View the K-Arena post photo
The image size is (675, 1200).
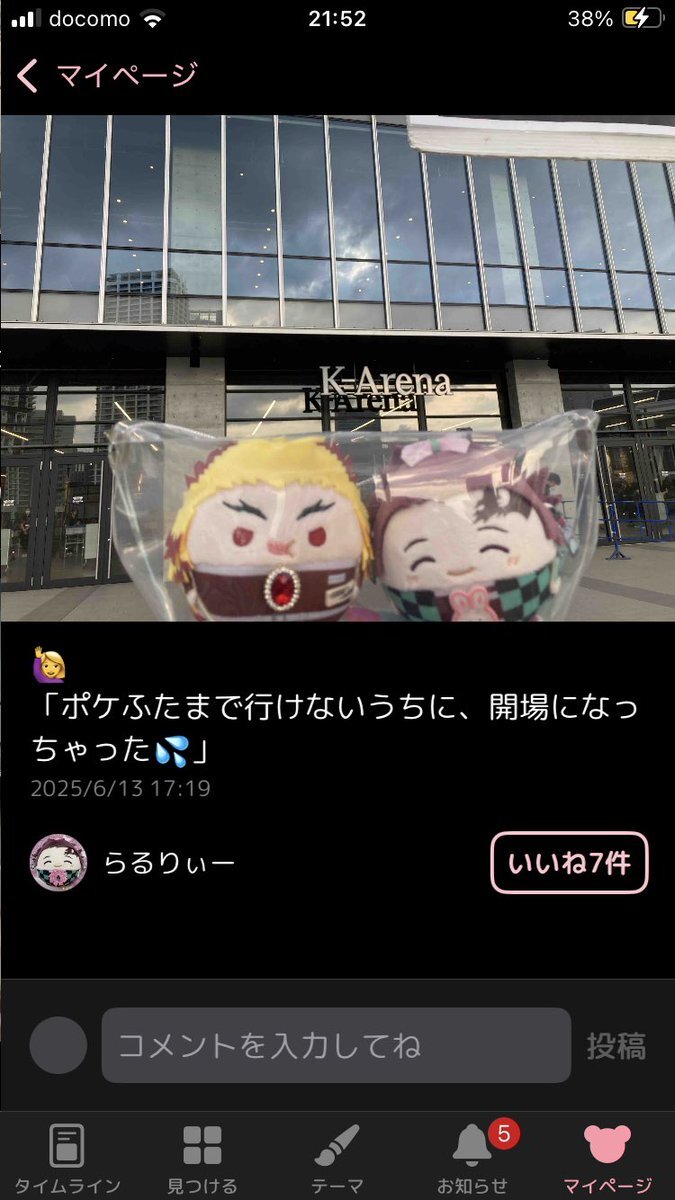pyautogui.click(x=337, y=368)
